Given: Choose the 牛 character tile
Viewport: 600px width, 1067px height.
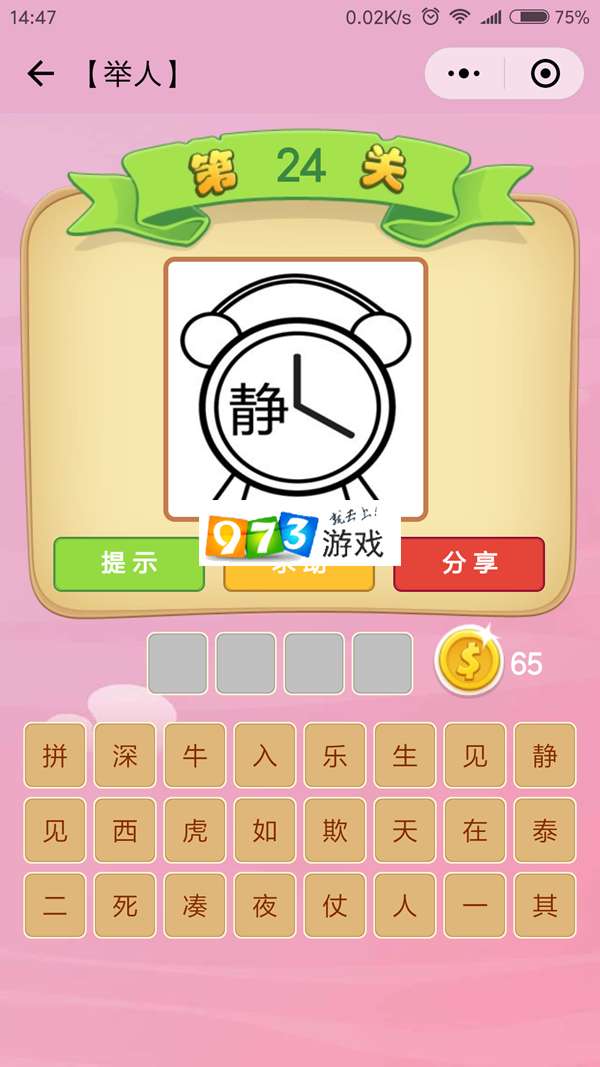Looking at the screenshot, I should tap(195, 755).
